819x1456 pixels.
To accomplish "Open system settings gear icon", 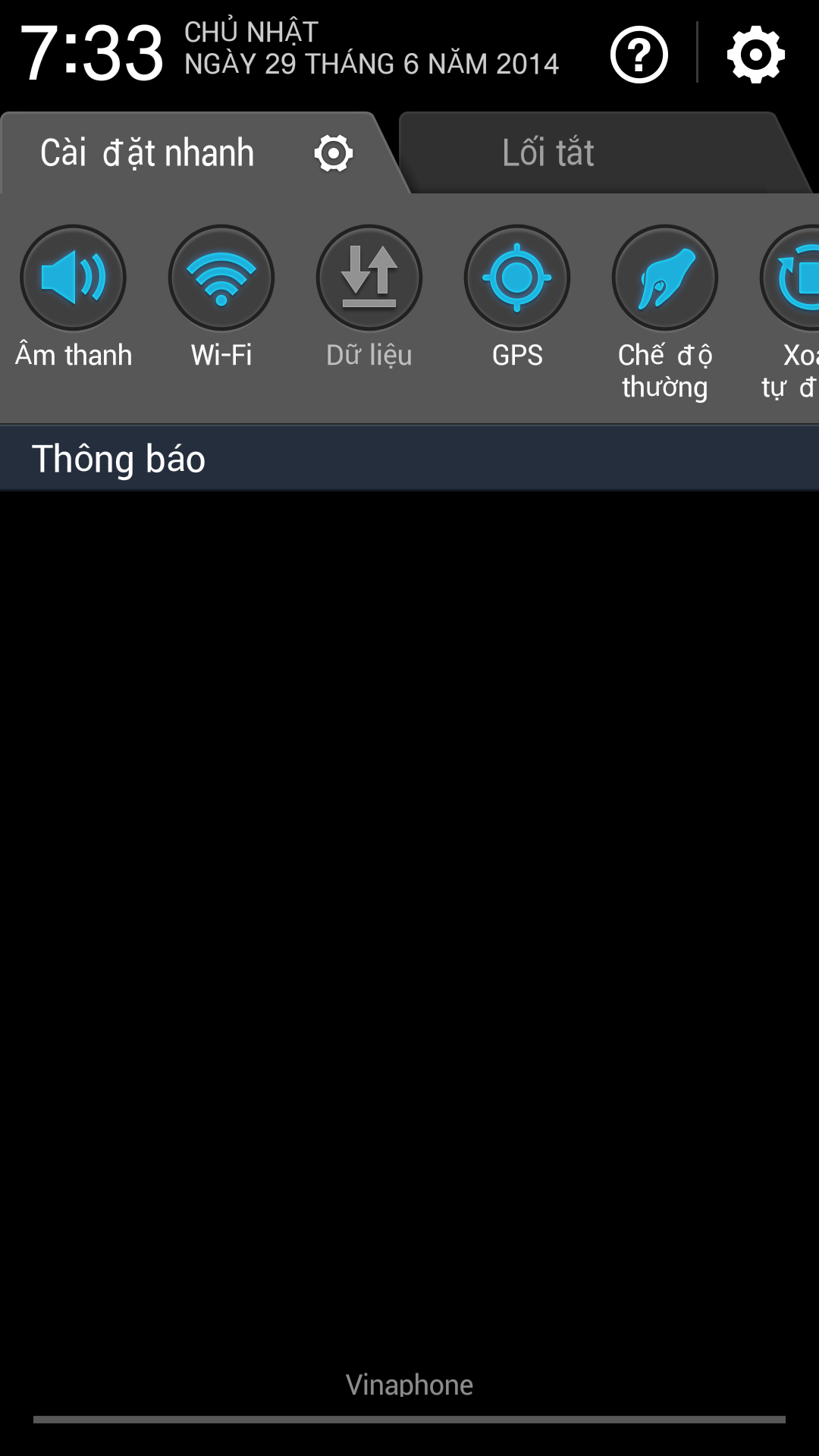I will click(x=756, y=55).
